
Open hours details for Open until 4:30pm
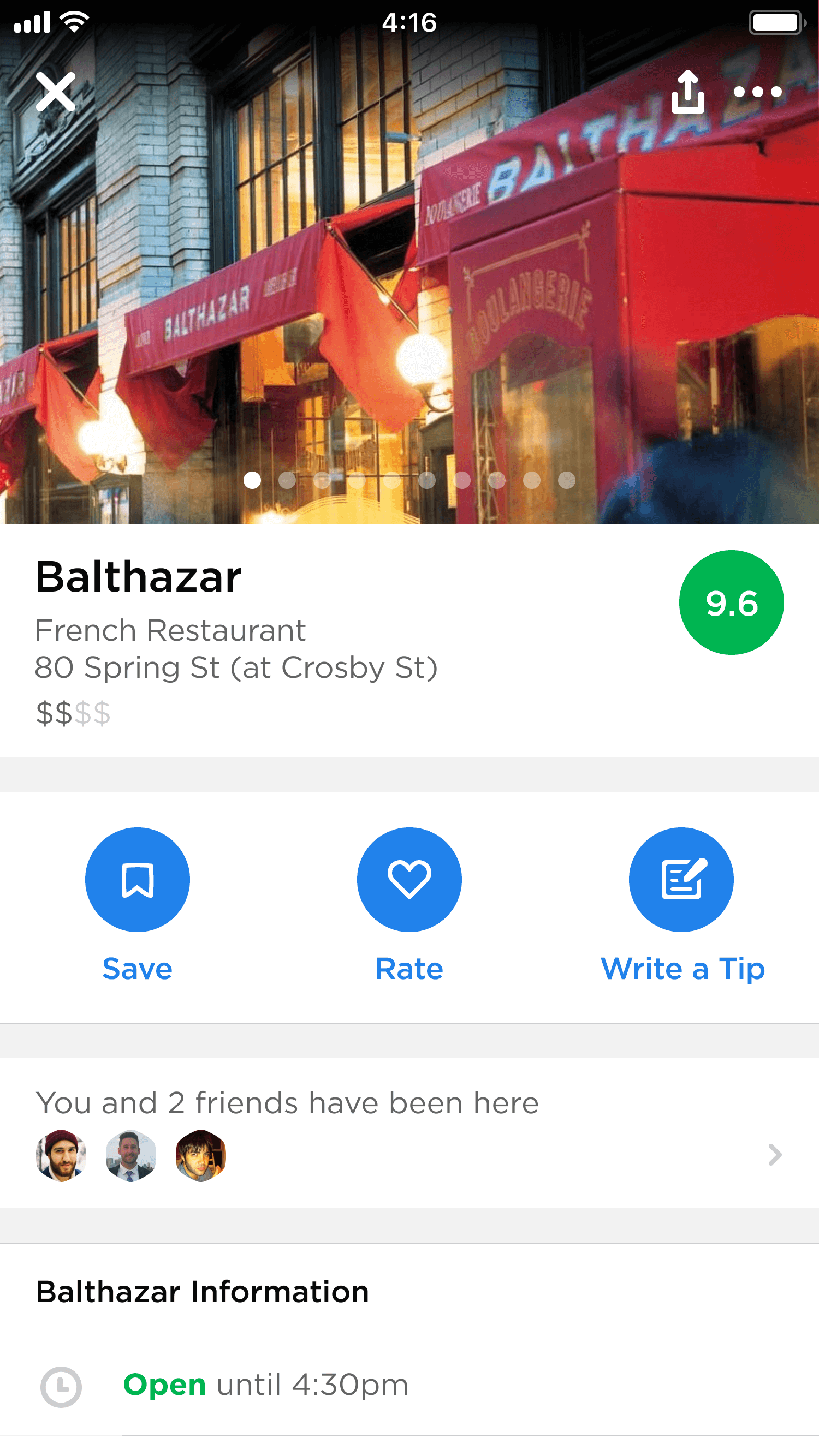(266, 1386)
